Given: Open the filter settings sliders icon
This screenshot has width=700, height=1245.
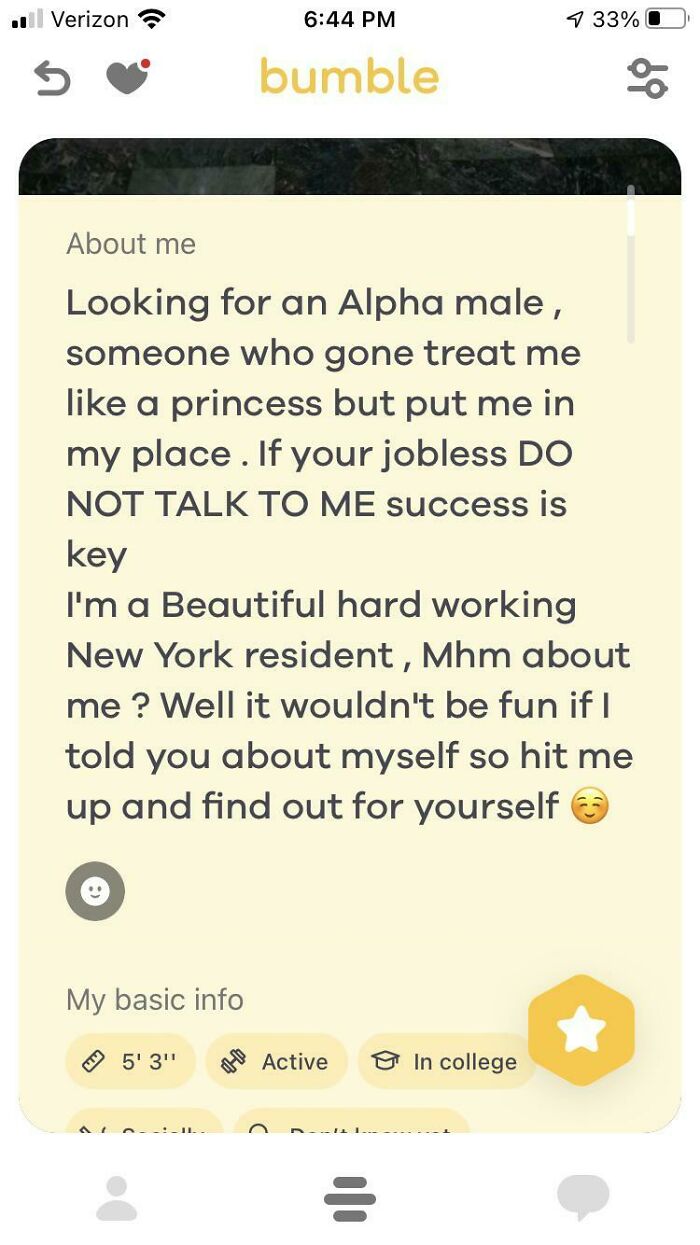Looking at the screenshot, I should (647, 78).
